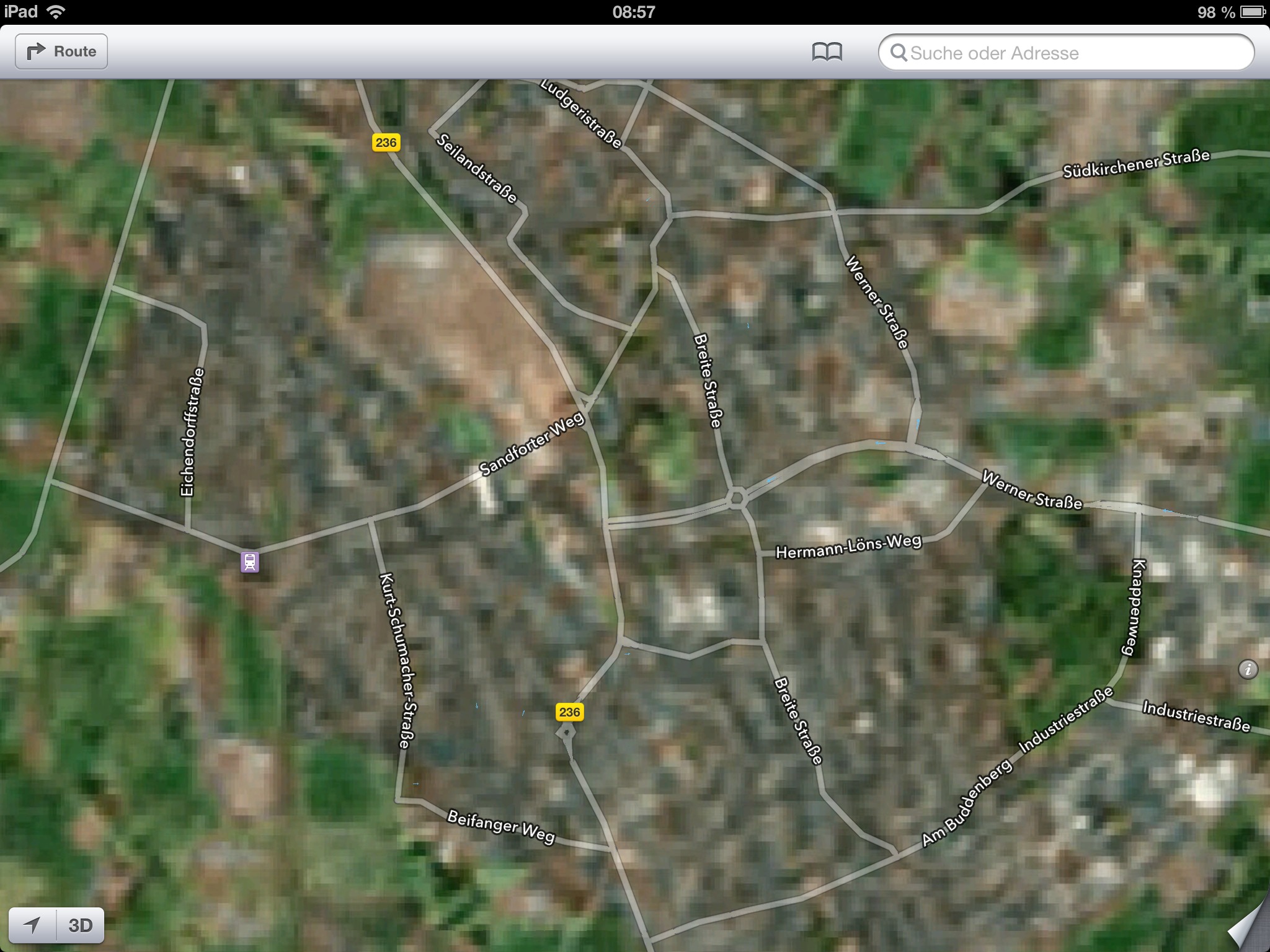Open the train station marker

[x=250, y=562]
